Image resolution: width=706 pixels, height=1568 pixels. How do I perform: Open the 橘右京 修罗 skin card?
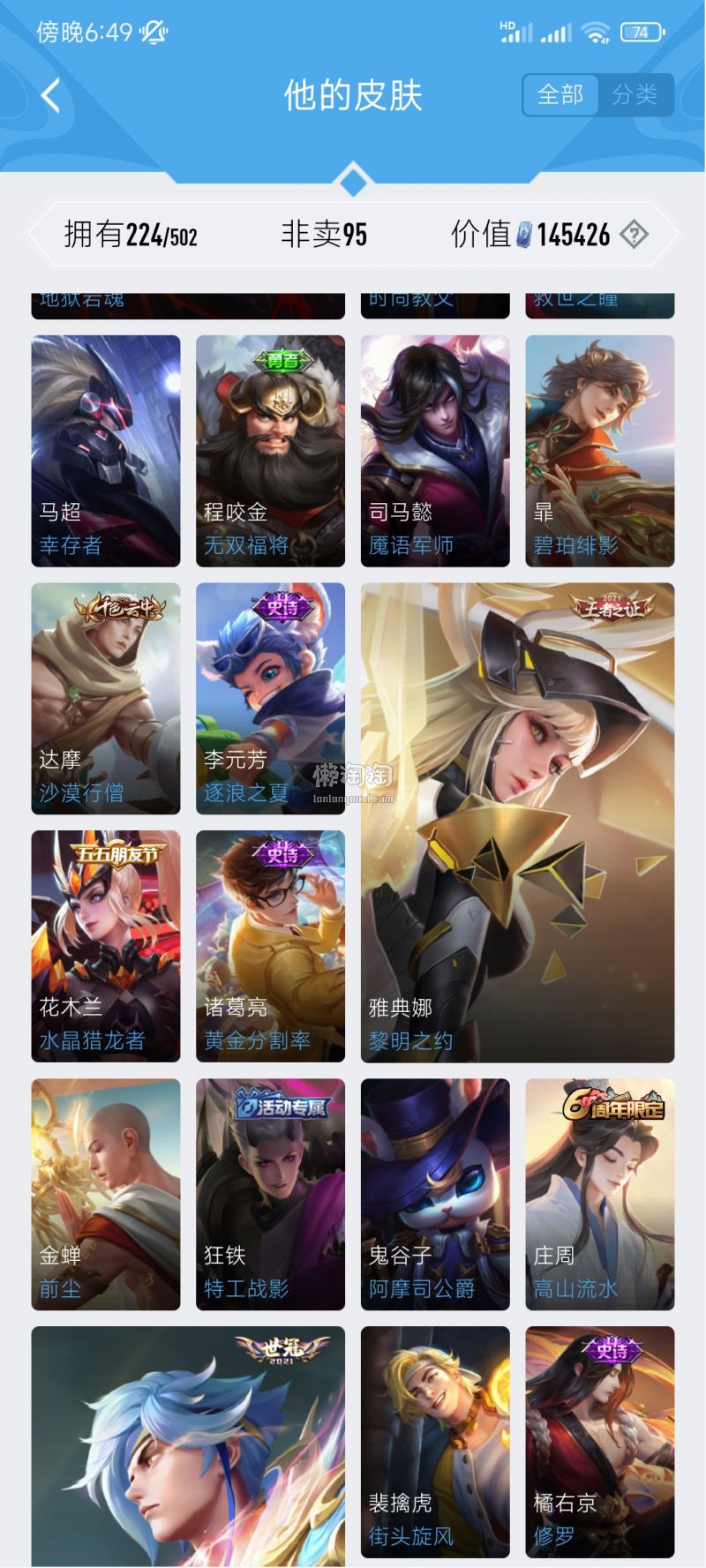tap(600, 1442)
